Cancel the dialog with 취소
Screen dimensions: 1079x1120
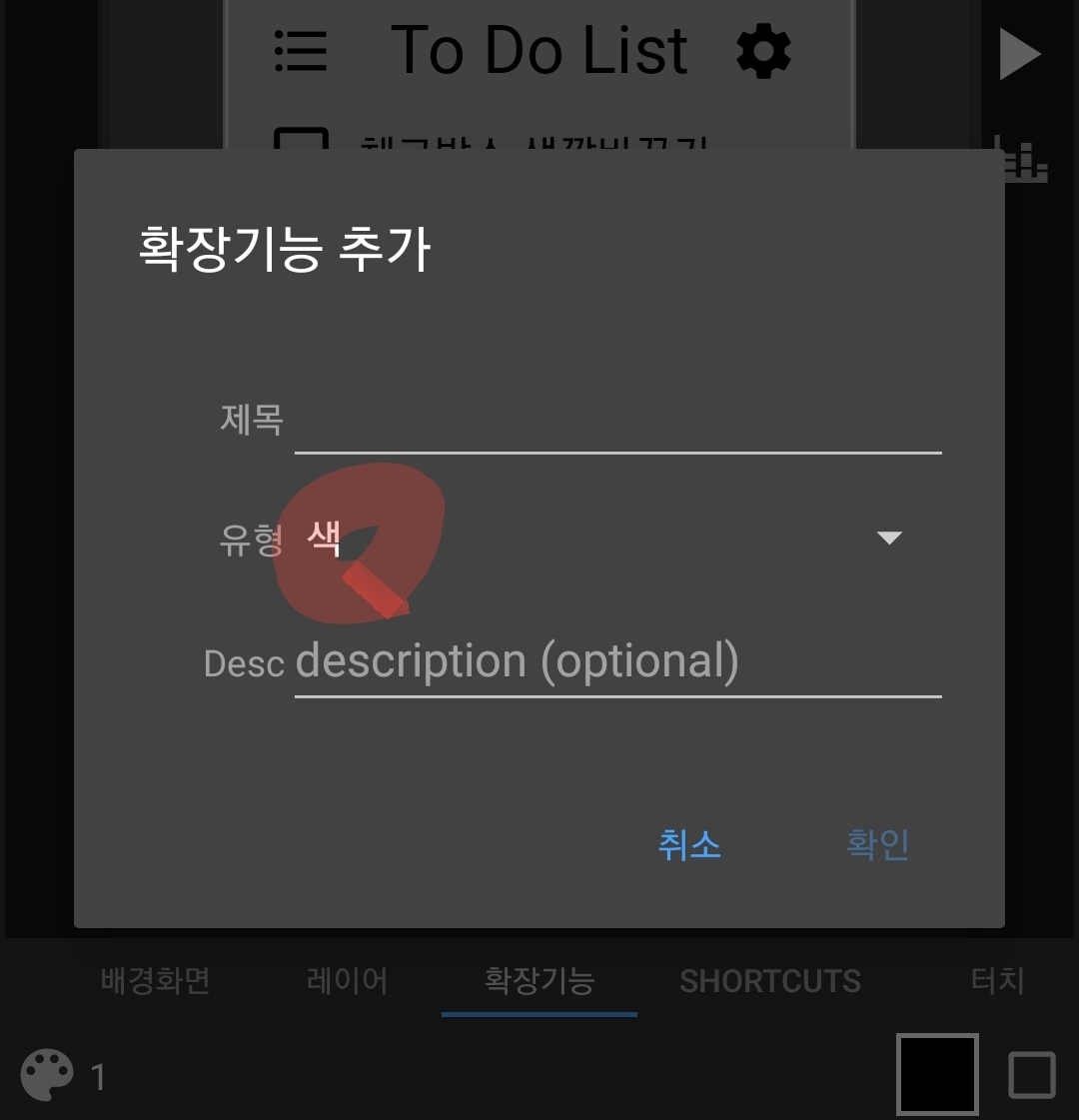(689, 845)
